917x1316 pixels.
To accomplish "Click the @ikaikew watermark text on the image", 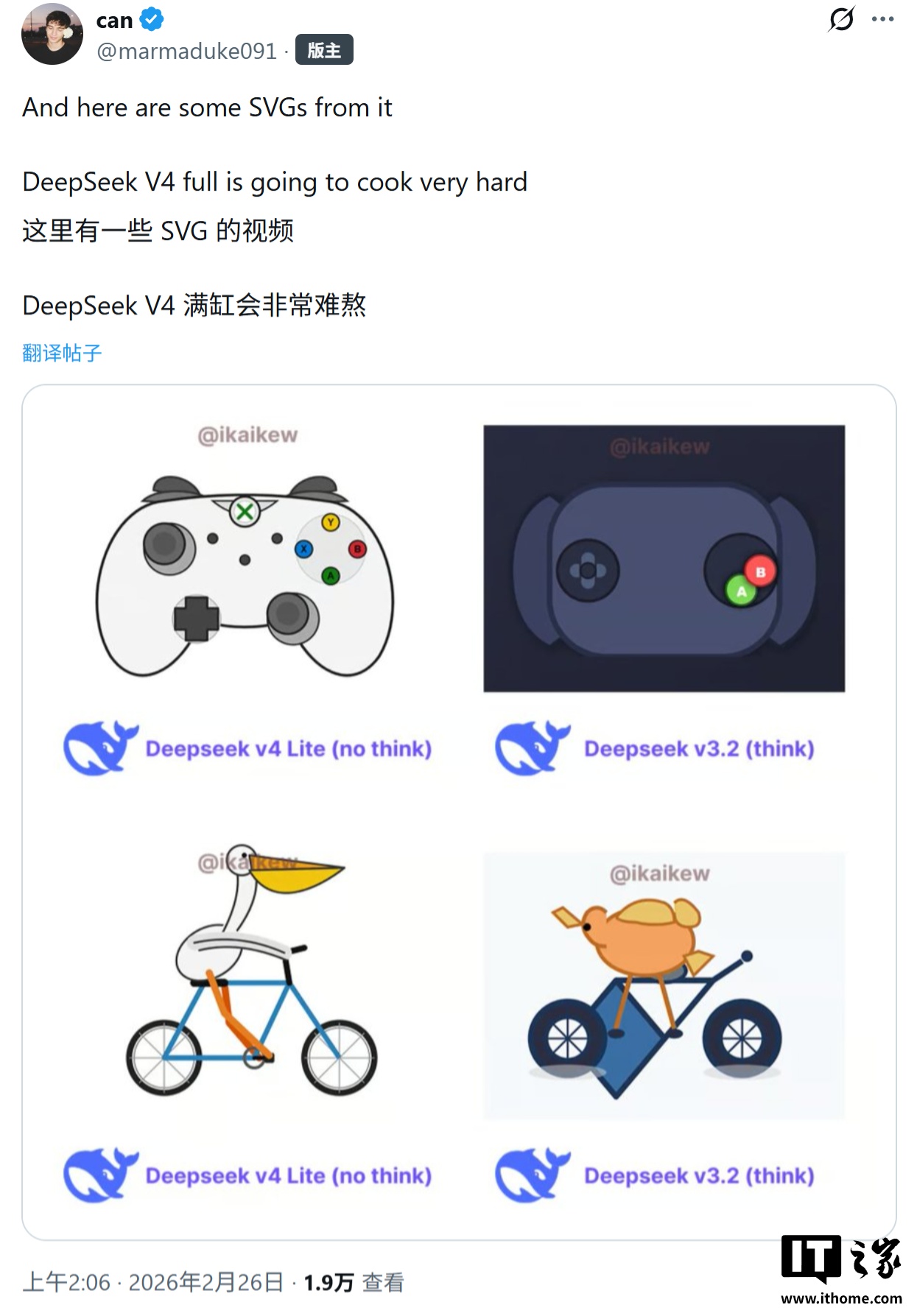I will pos(247,434).
